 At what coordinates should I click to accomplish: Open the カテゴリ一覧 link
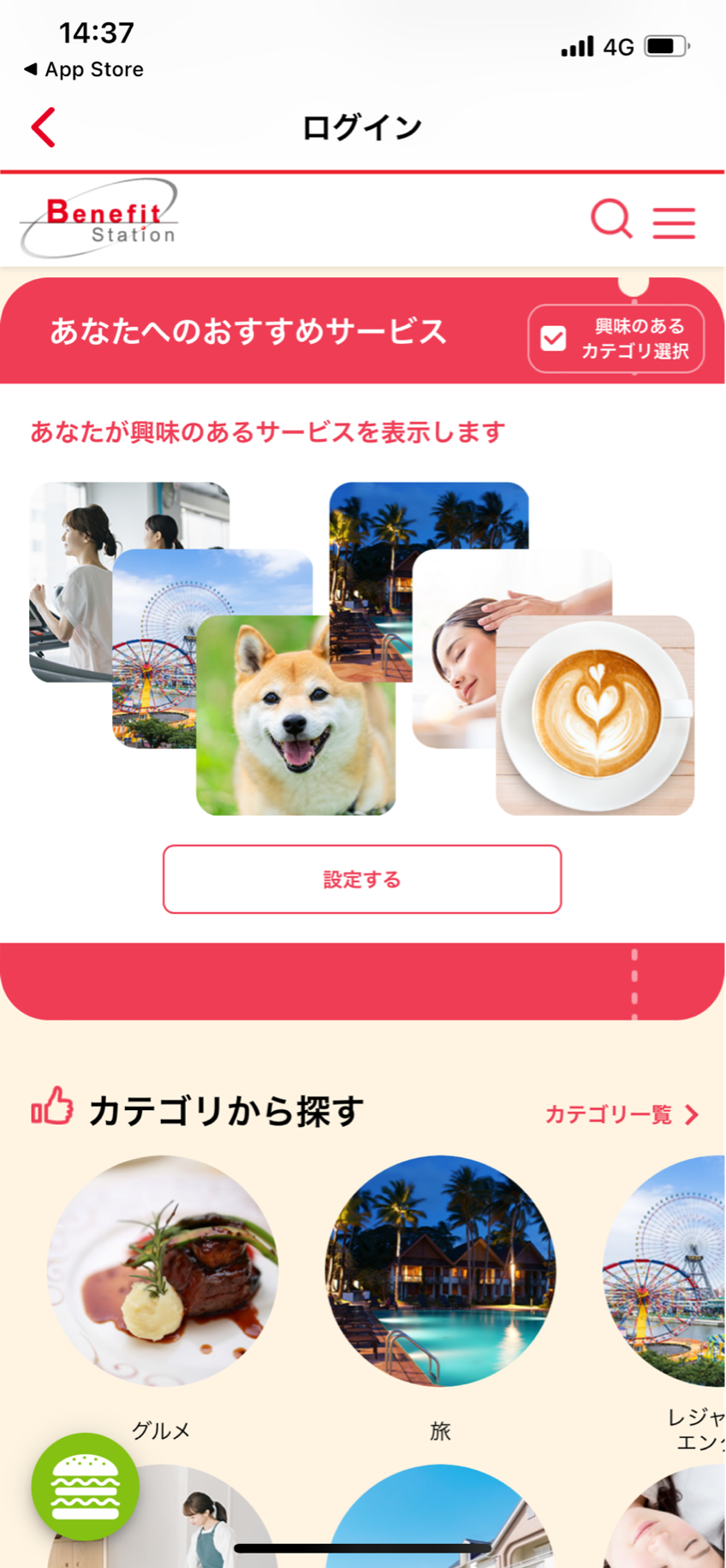622,1114
